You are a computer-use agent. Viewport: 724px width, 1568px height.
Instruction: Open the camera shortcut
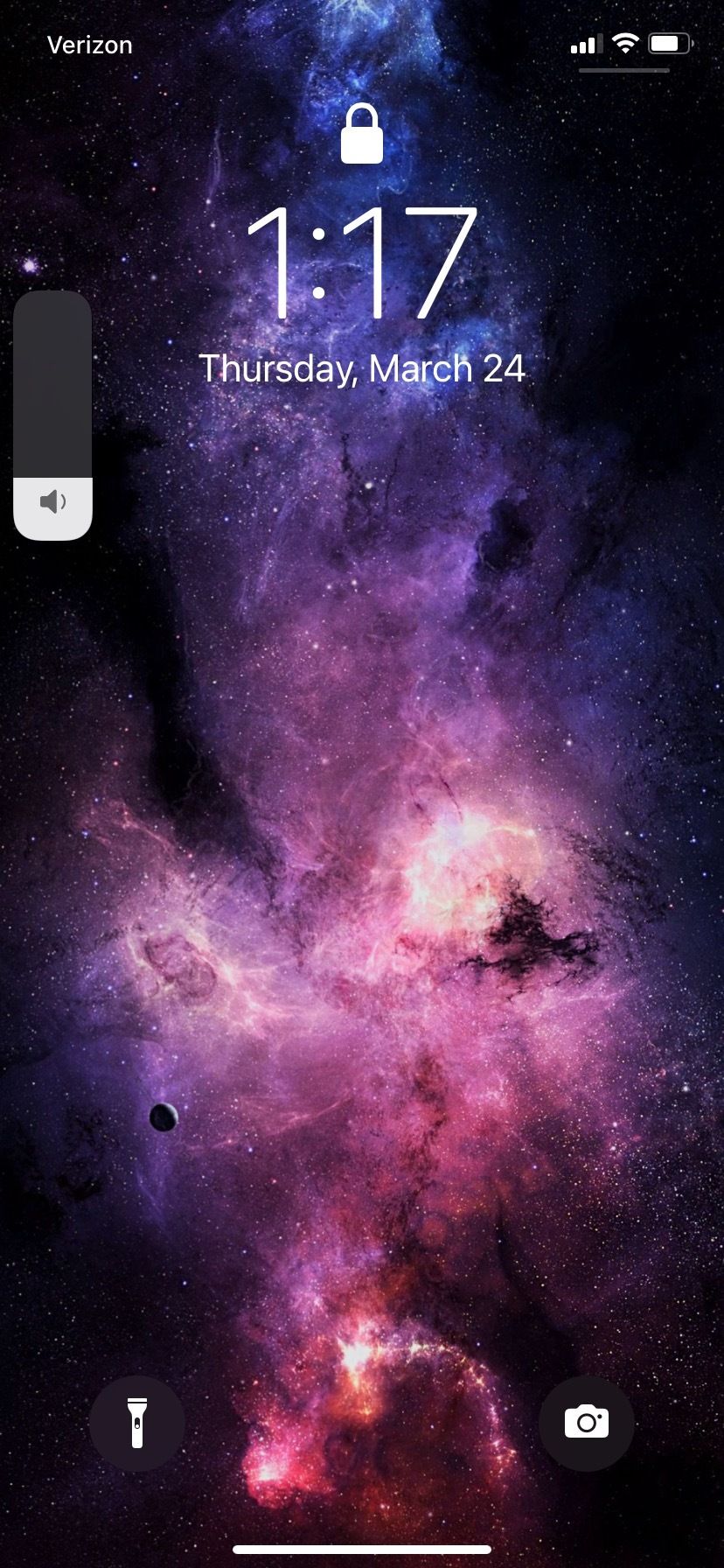click(587, 1423)
